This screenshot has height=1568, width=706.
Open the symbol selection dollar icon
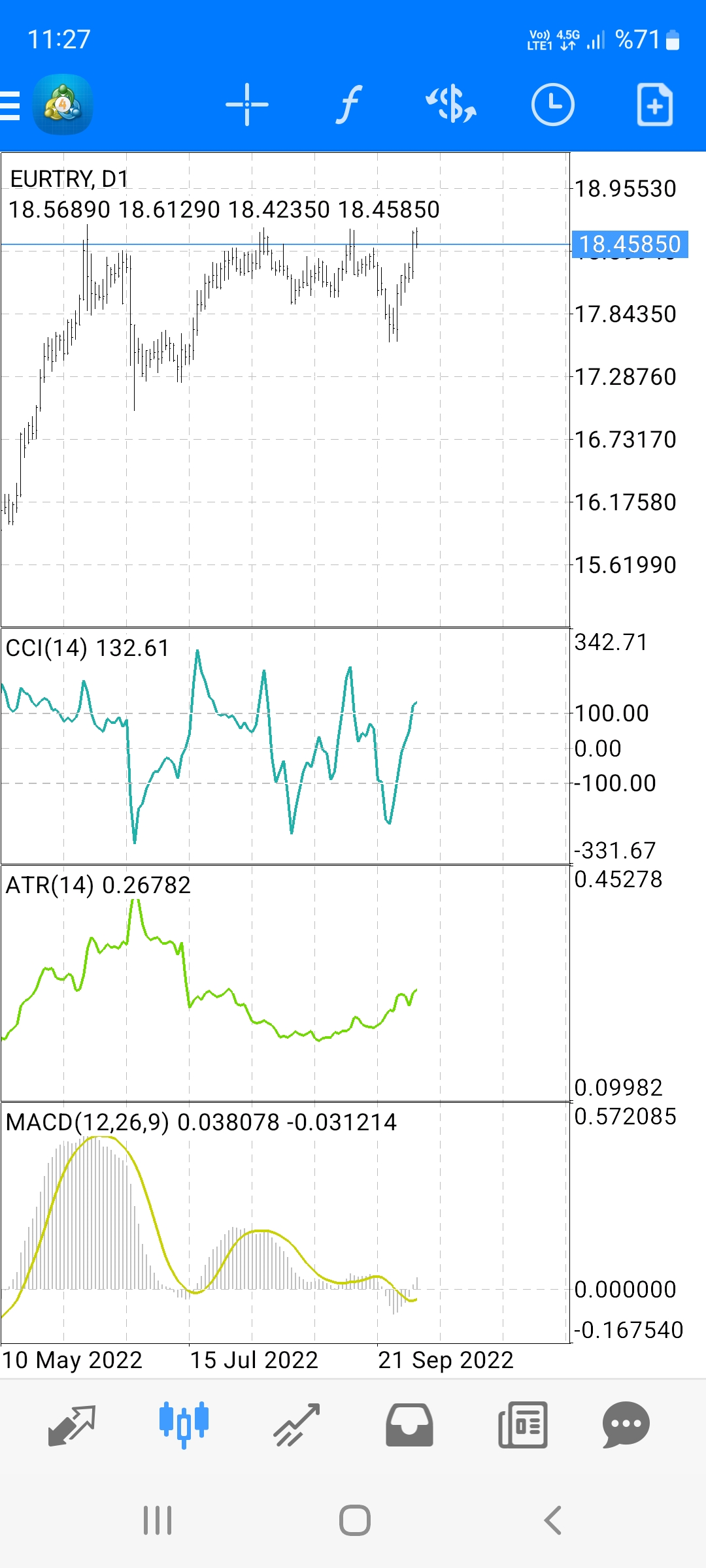click(451, 105)
